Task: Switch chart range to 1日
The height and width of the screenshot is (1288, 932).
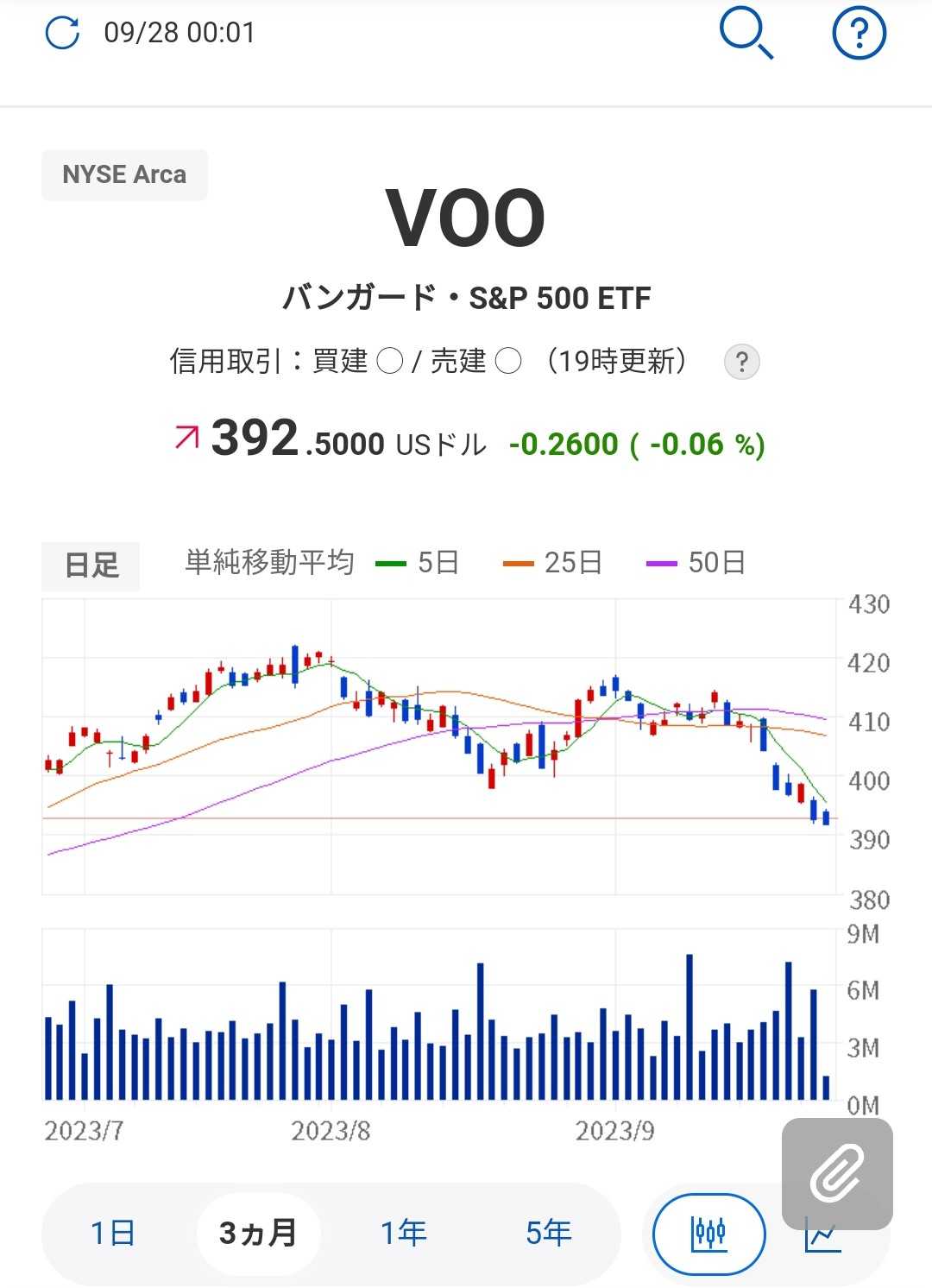Action: 113,1233
